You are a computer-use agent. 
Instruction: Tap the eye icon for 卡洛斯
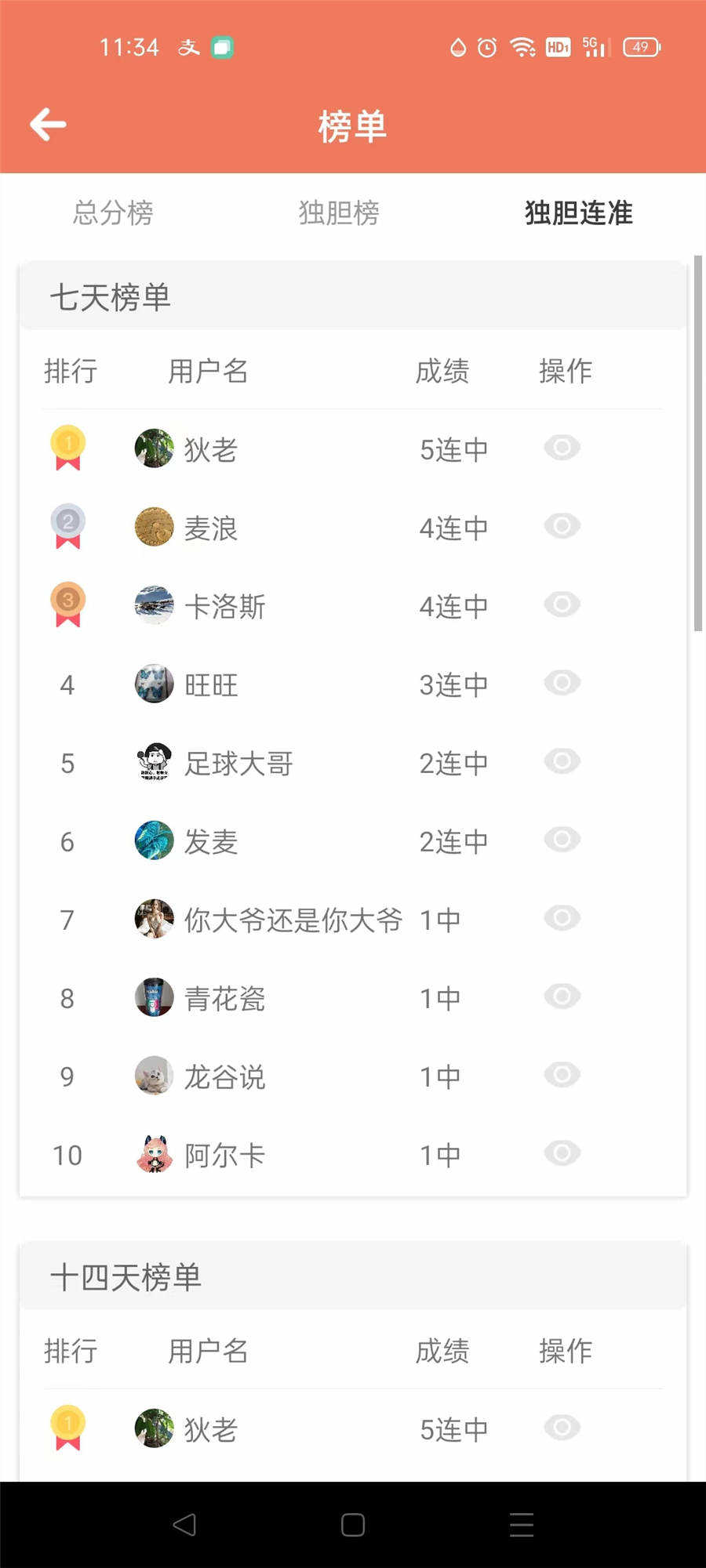pyautogui.click(x=562, y=604)
